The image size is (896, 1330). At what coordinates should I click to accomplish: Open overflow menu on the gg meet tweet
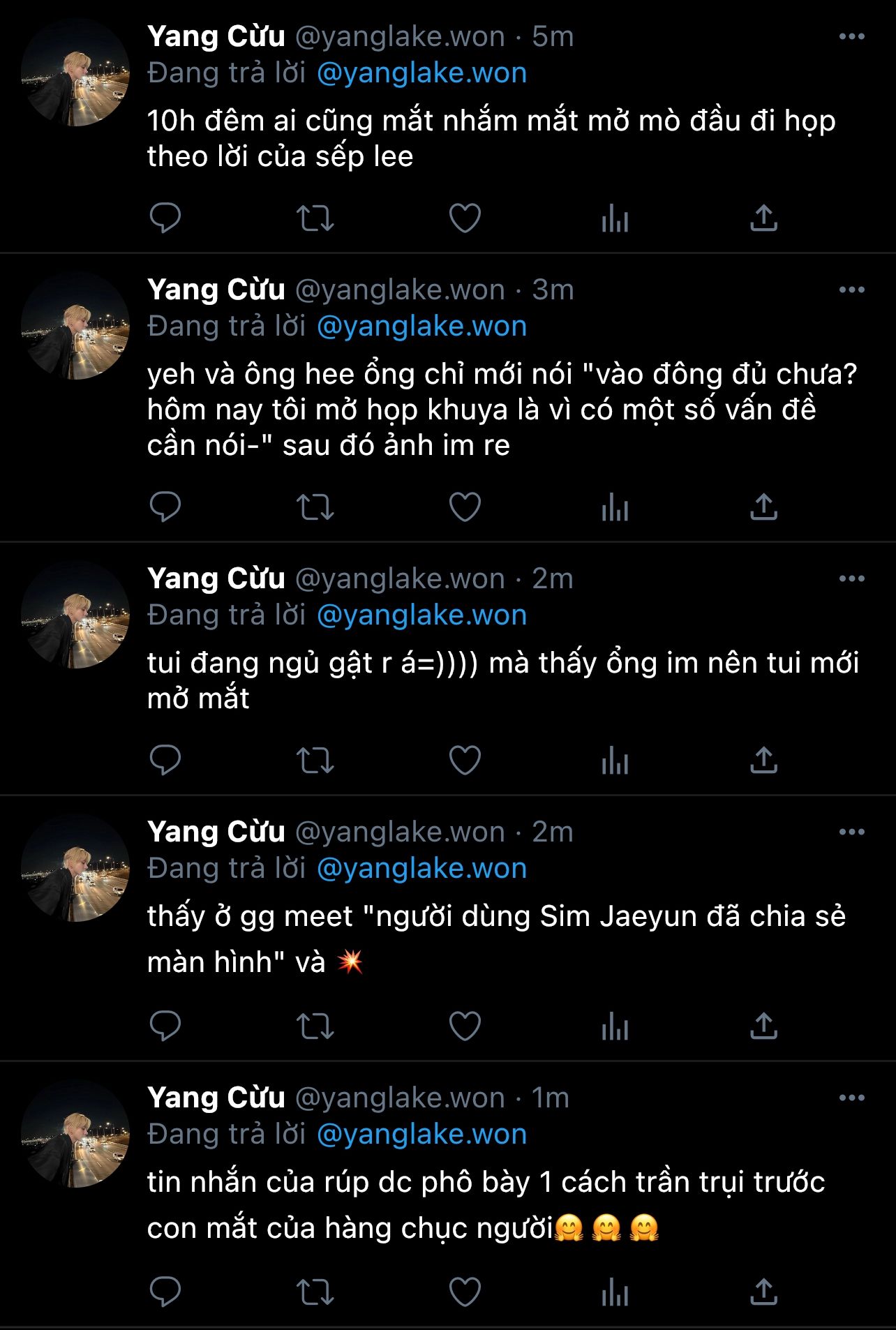coord(851,832)
